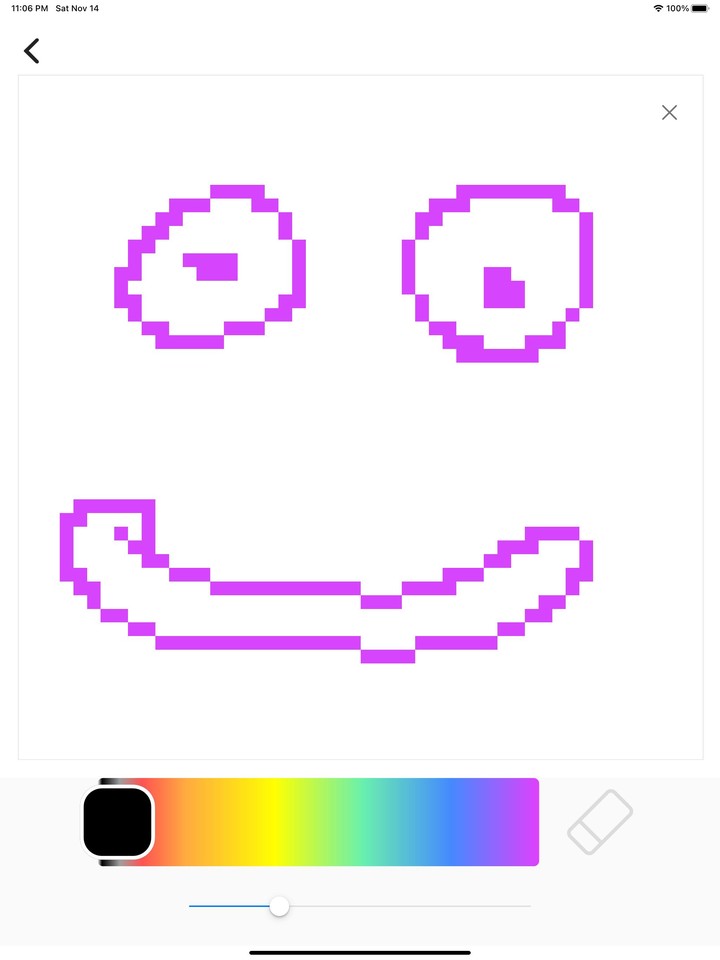Tap the brush size slider handle
This screenshot has height=960, width=720.
279,907
